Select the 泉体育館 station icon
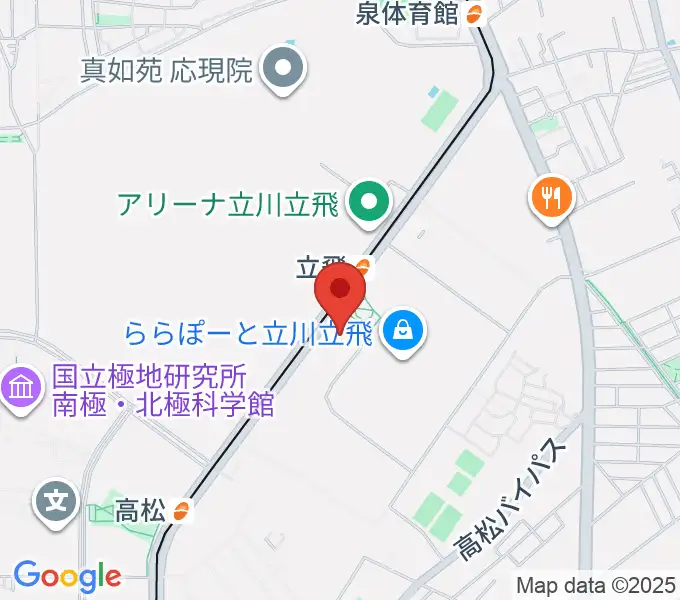This screenshot has width=680, height=600. (475, 13)
